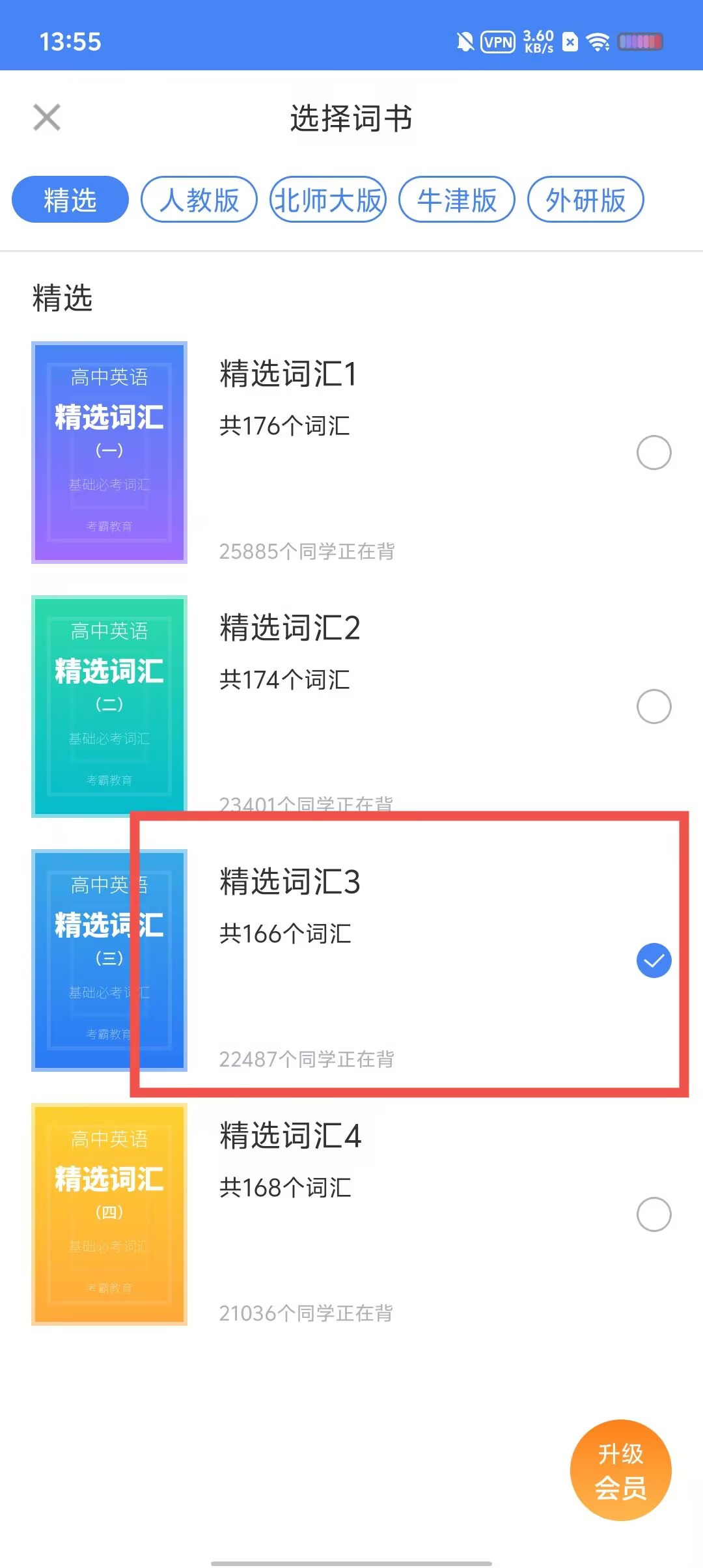This screenshot has height=1568, width=703.
Task: Switch to the 北师大版 tab
Action: click(328, 200)
